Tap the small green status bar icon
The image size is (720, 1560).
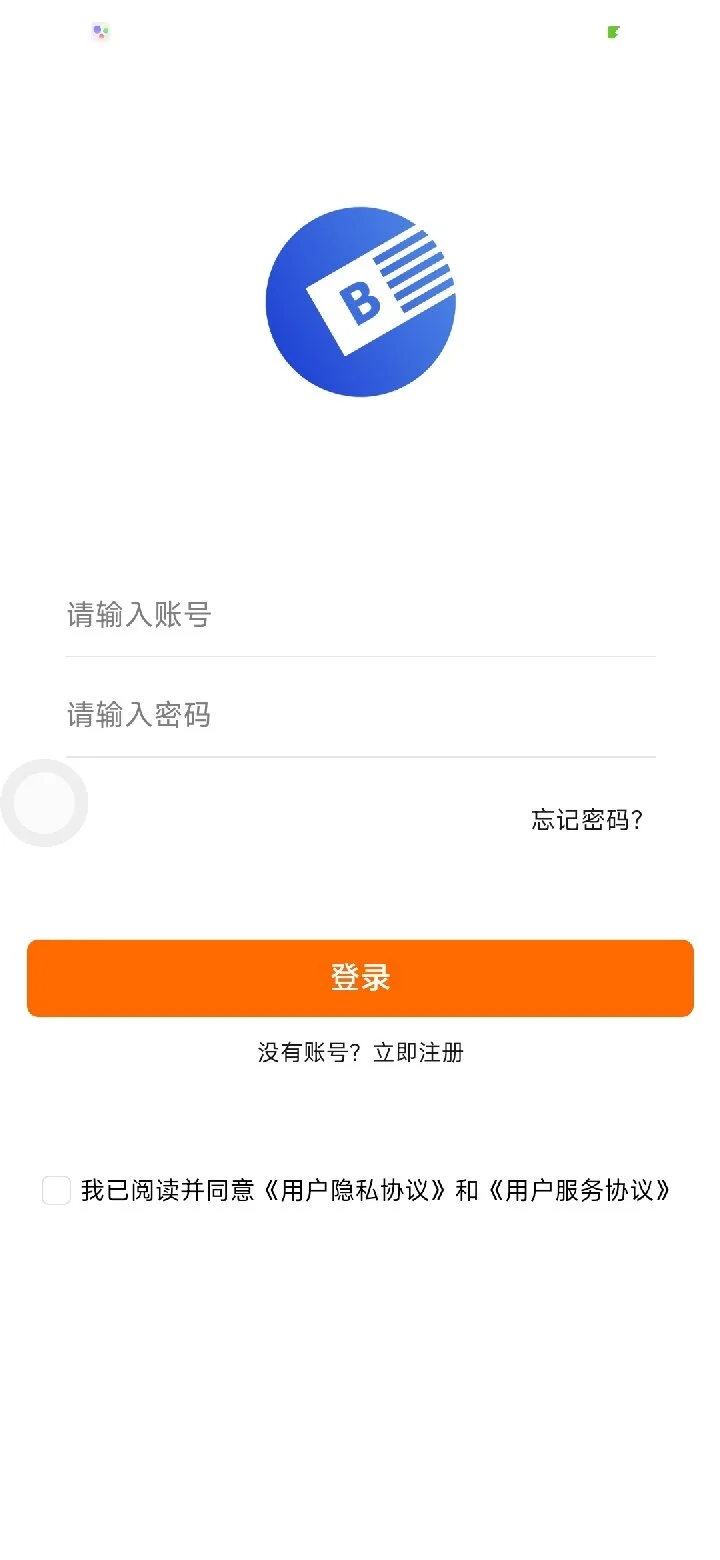click(x=613, y=32)
